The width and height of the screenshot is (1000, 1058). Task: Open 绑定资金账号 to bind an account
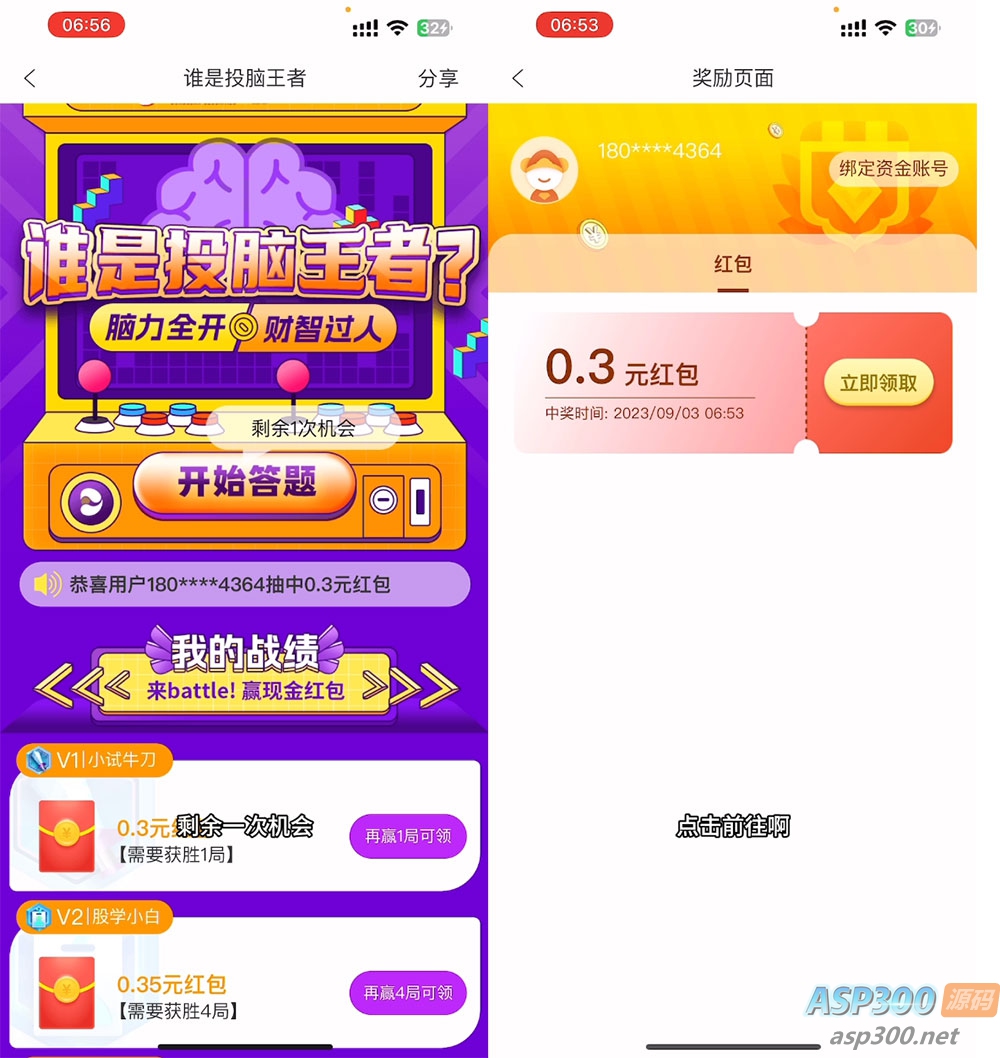click(893, 169)
